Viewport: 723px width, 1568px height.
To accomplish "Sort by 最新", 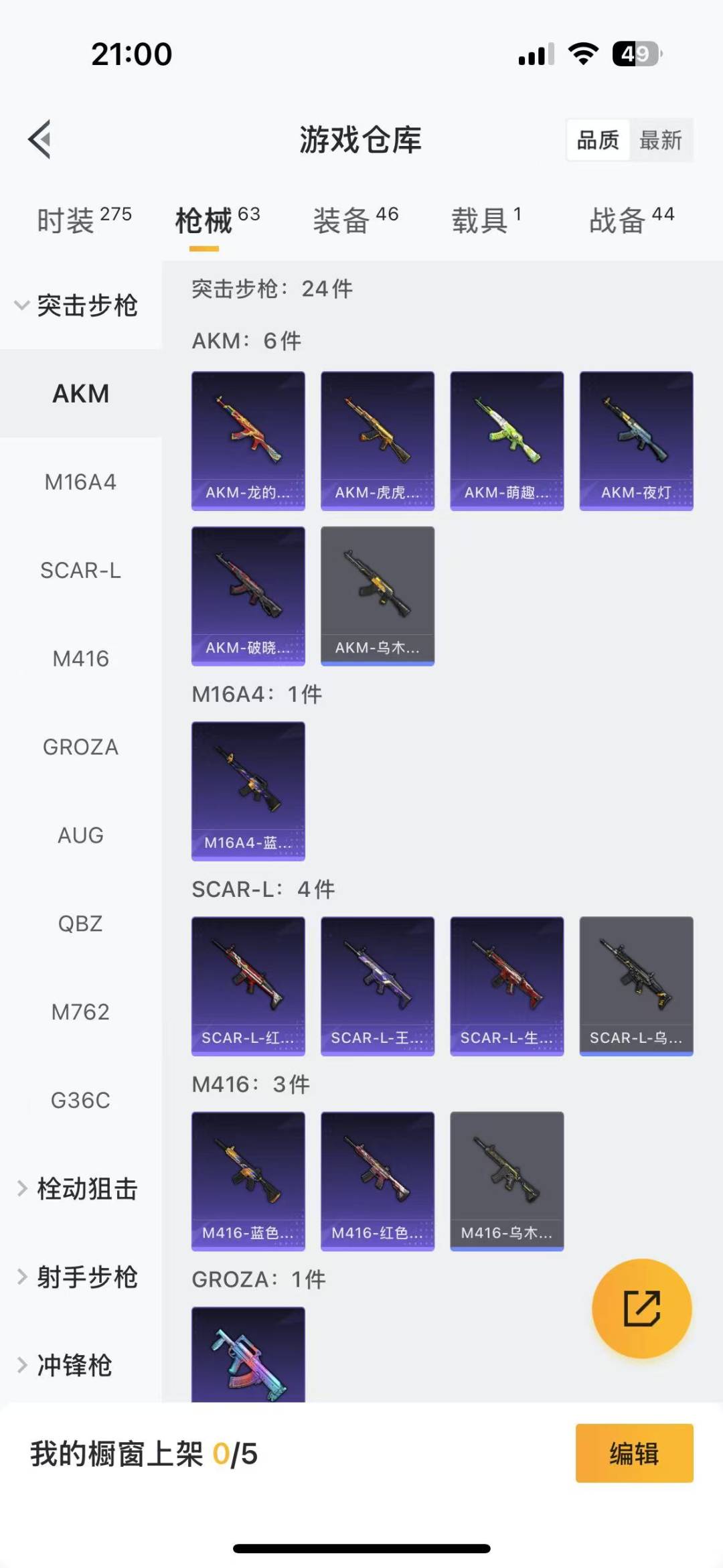I will click(x=660, y=140).
